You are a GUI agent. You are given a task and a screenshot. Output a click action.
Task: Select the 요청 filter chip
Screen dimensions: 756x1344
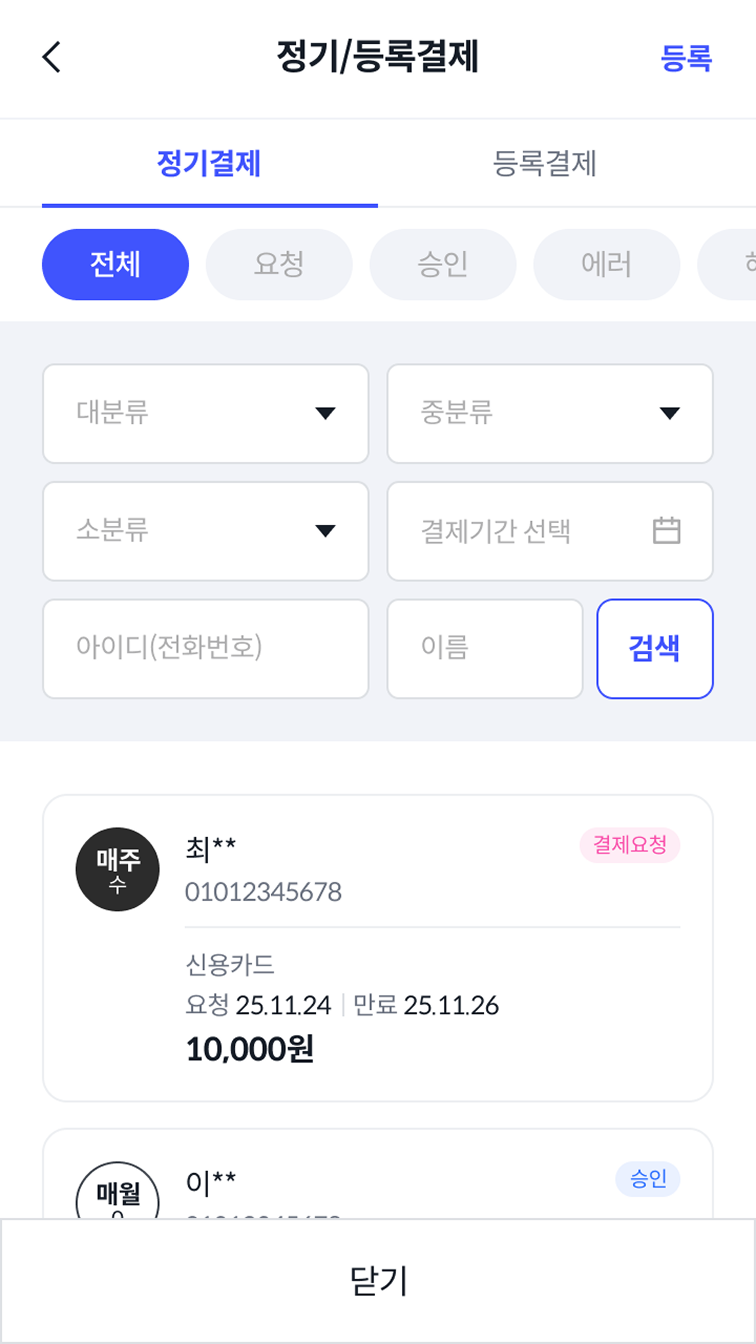point(279,264)
